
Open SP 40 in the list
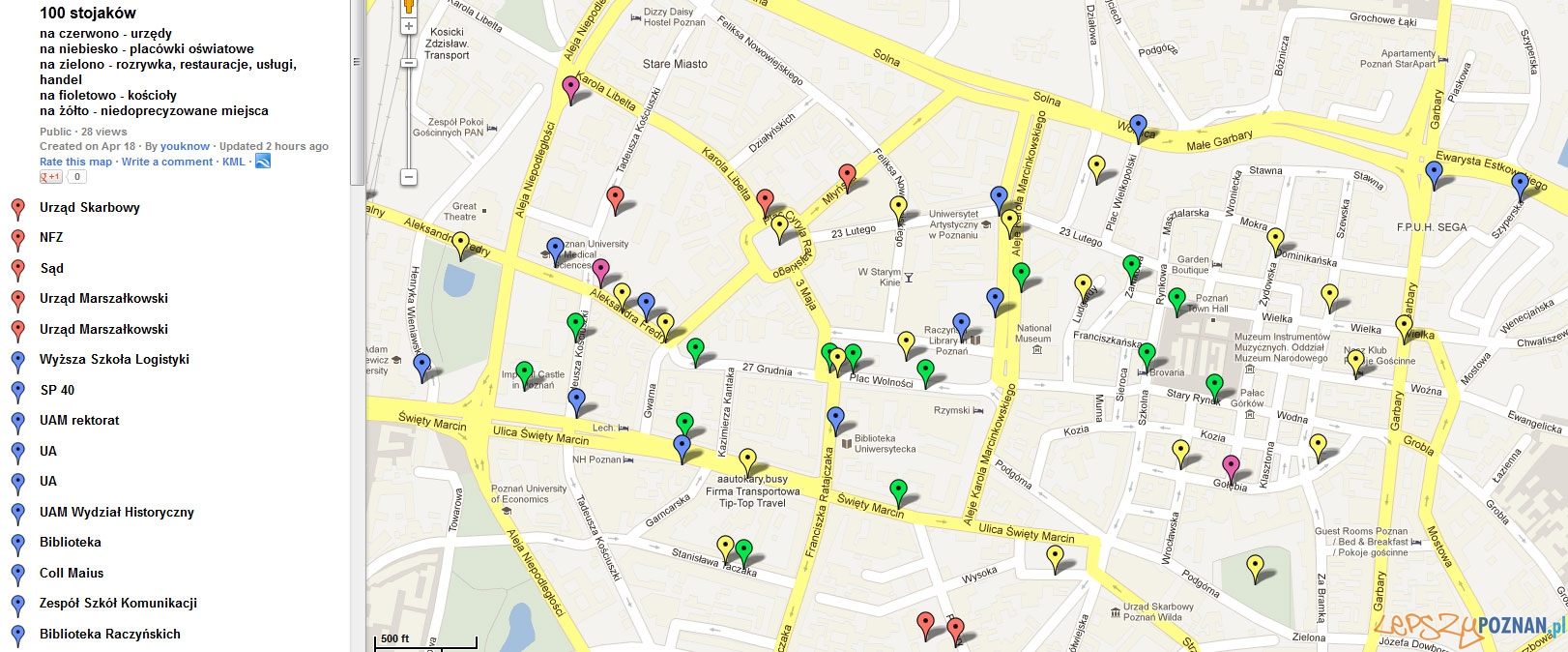(57, 390)
